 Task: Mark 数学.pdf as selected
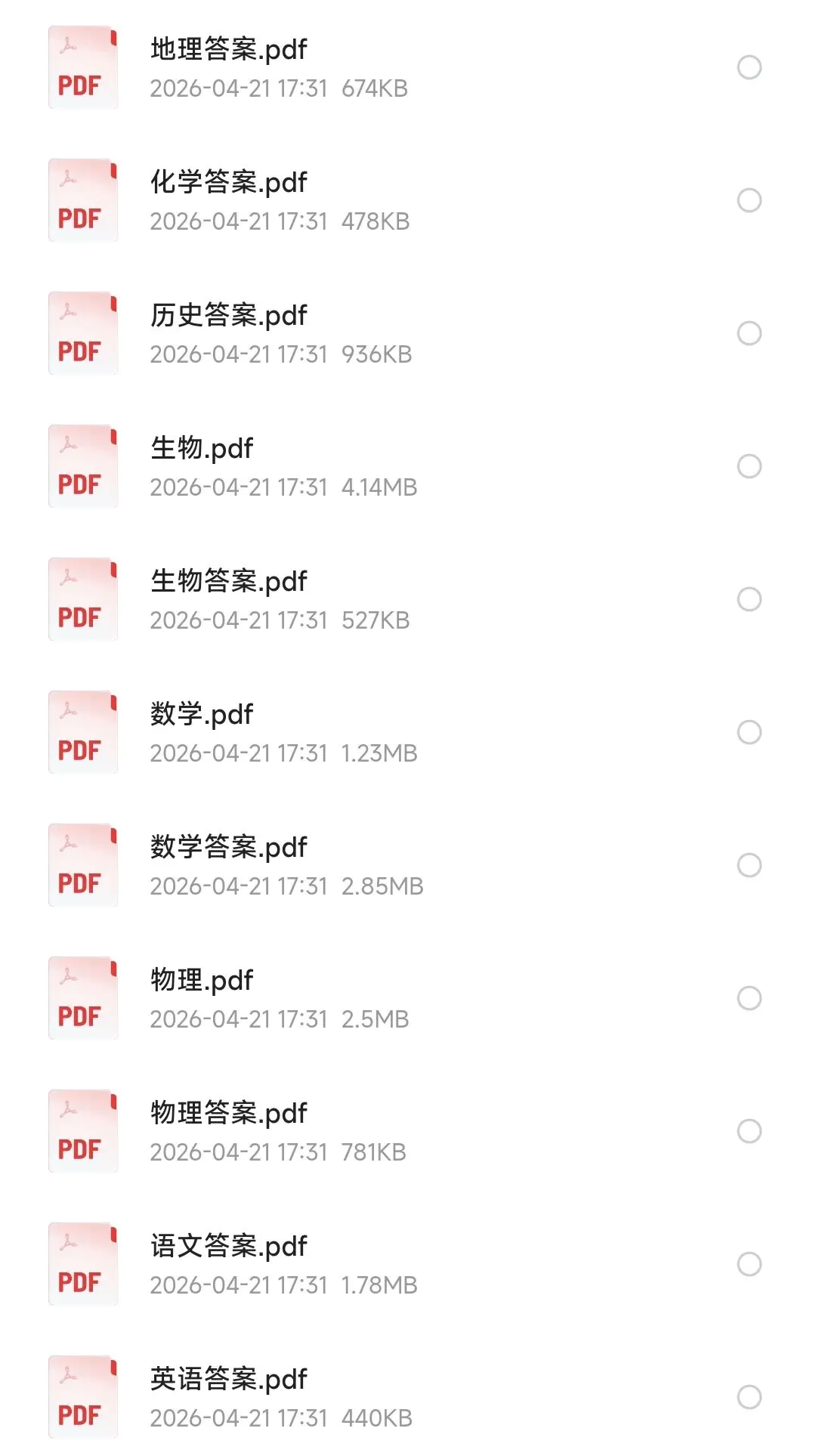tap(749, 732)
